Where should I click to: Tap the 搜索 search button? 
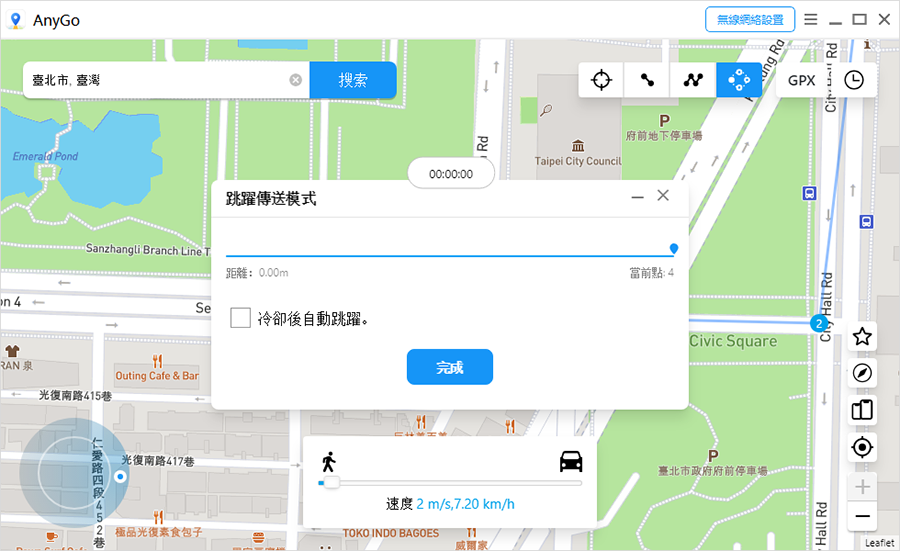point(353,80)
